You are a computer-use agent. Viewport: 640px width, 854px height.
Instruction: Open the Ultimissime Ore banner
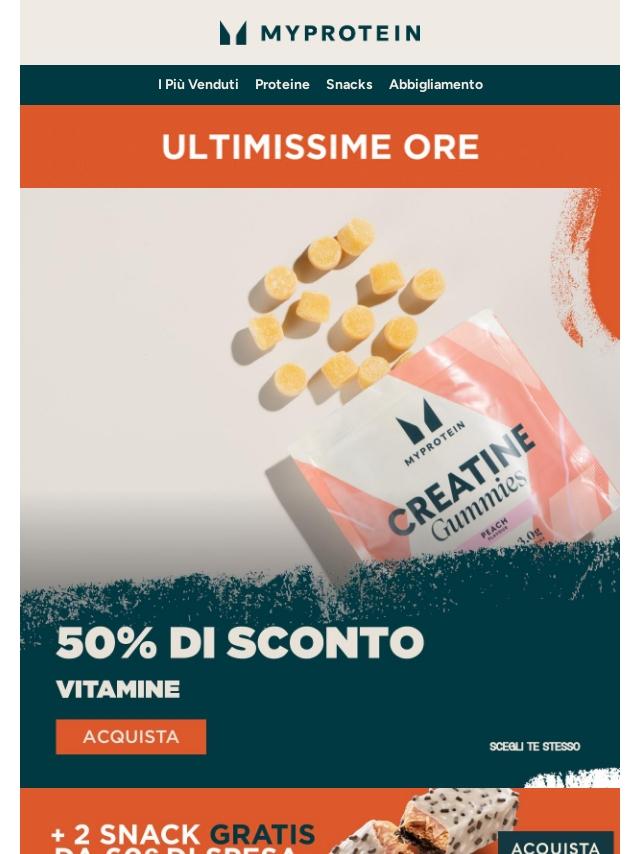tap(320, 147)
